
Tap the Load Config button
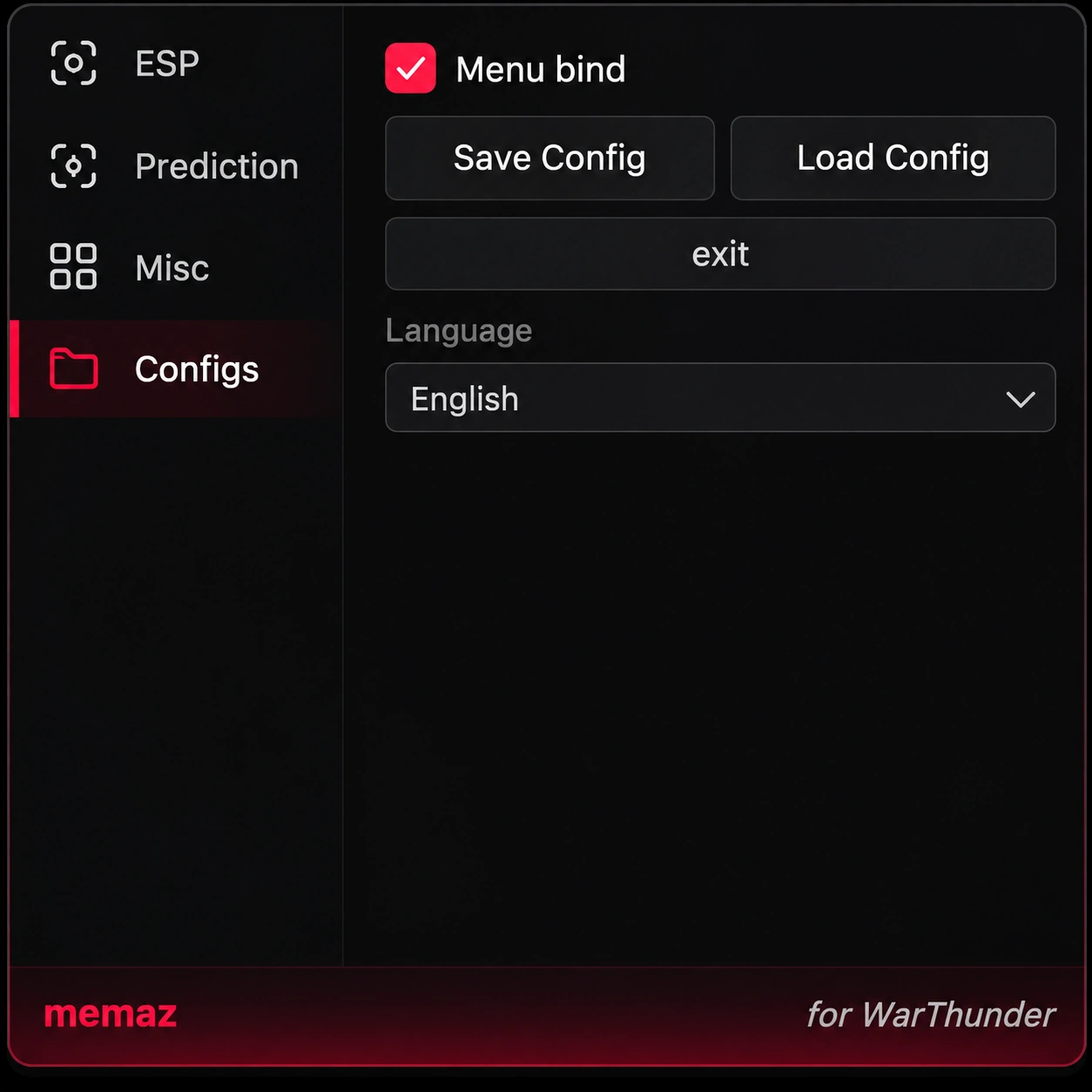[893, 158]
